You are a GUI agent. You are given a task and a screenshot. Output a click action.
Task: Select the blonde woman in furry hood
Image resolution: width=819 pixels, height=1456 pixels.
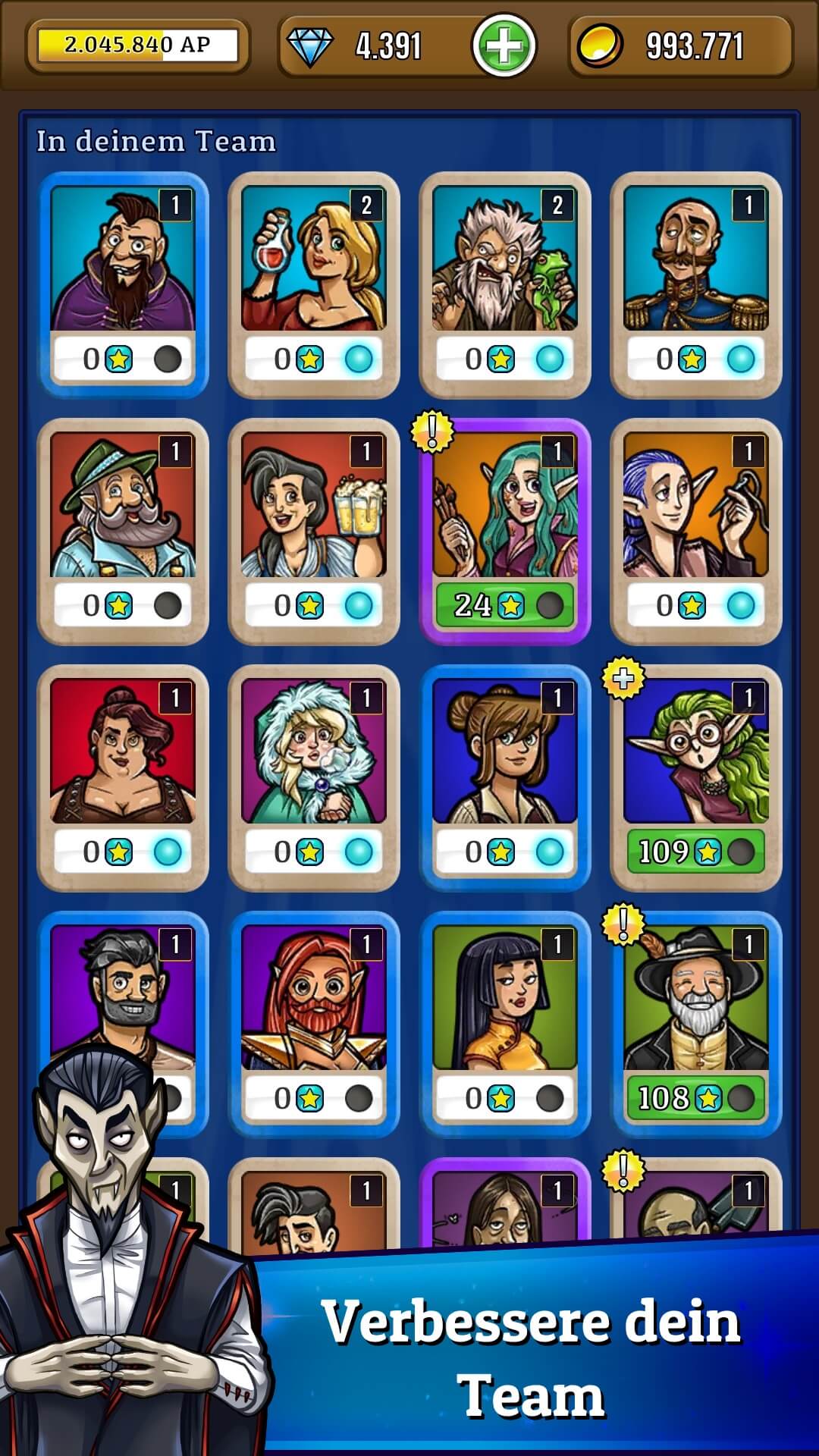314,778
